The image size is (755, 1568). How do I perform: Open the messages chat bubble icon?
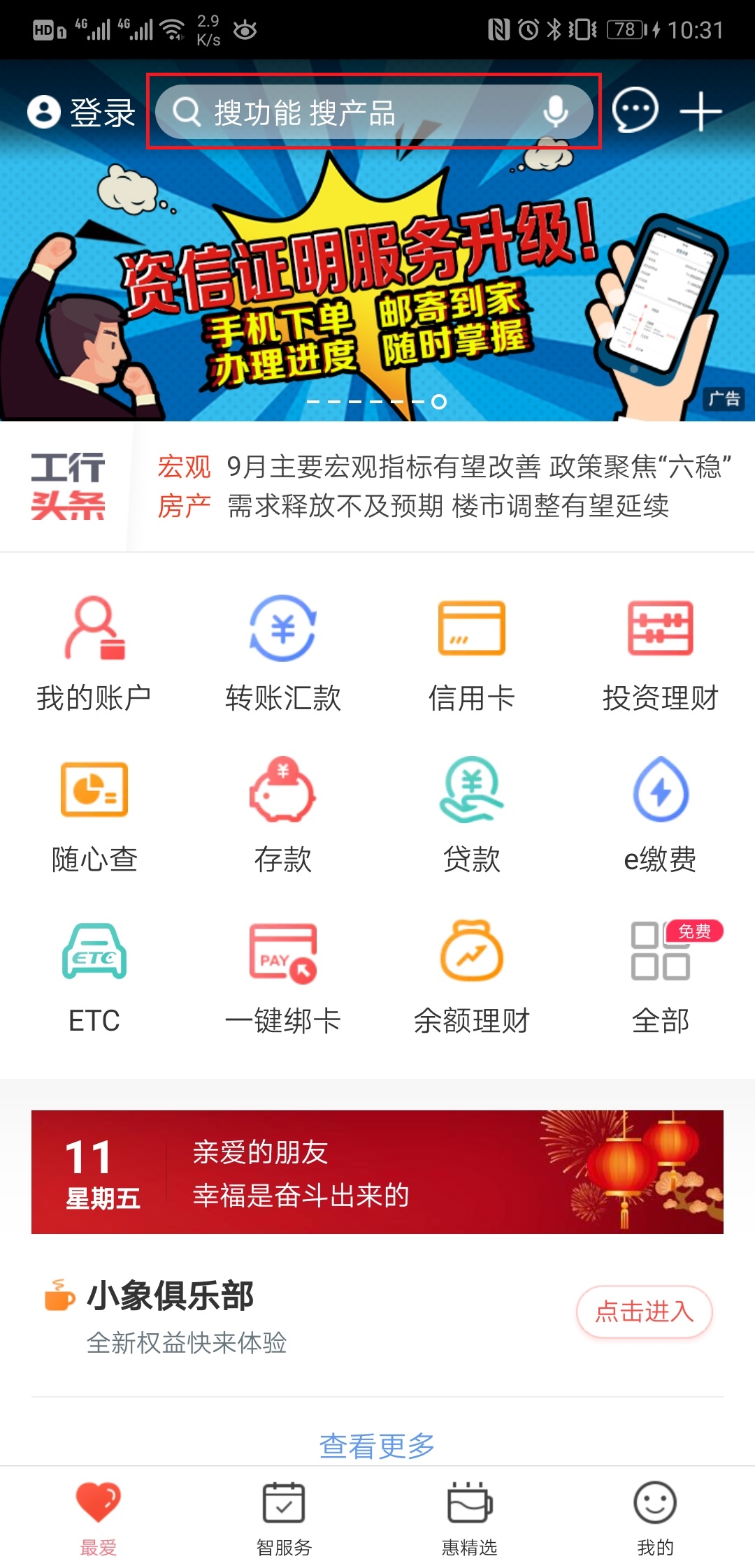(635, 110)
